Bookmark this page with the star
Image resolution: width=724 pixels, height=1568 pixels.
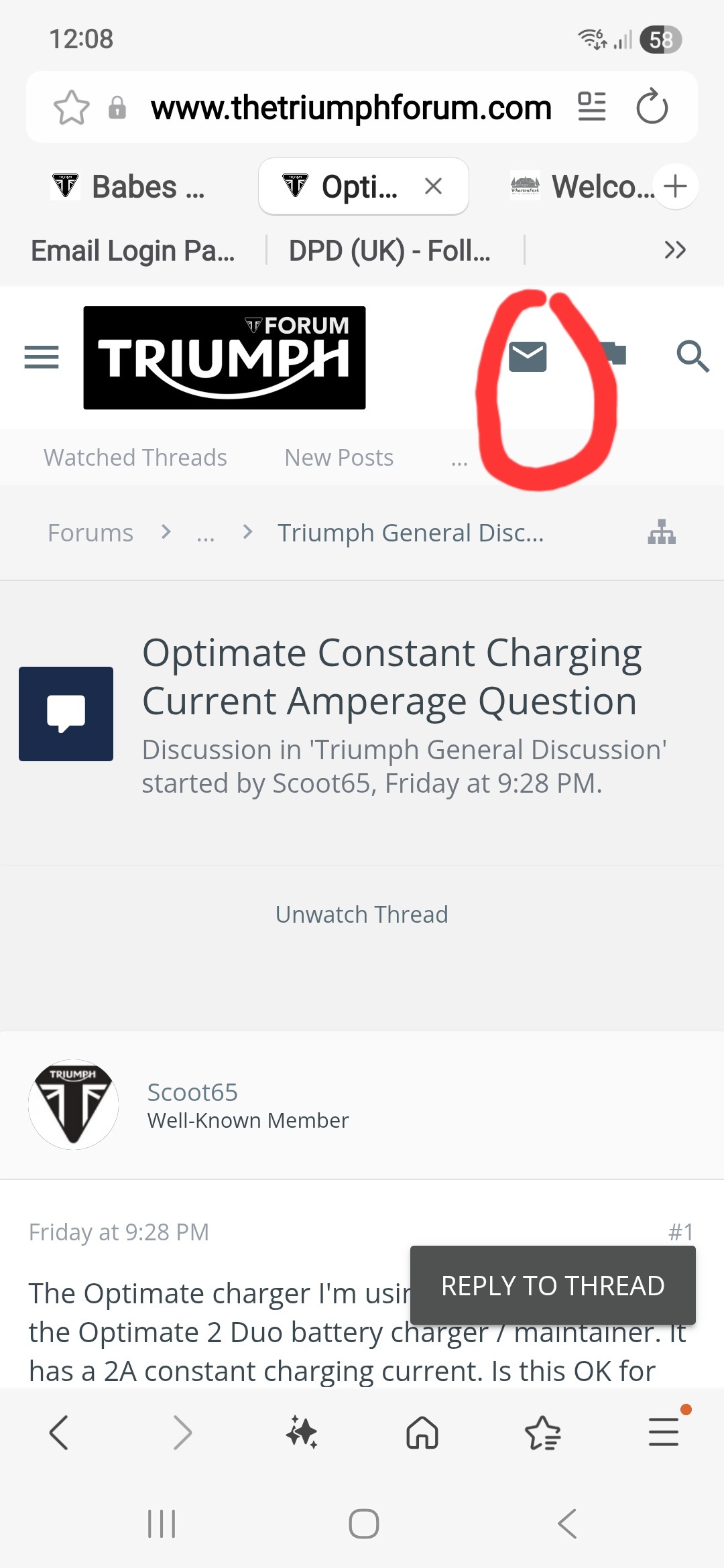(x=72, y=107)
